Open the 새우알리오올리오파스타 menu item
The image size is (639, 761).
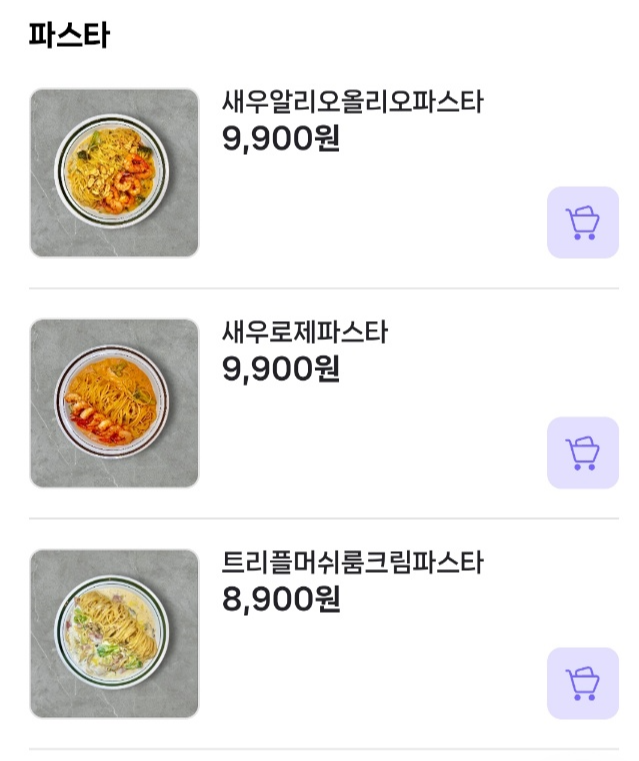352,102
